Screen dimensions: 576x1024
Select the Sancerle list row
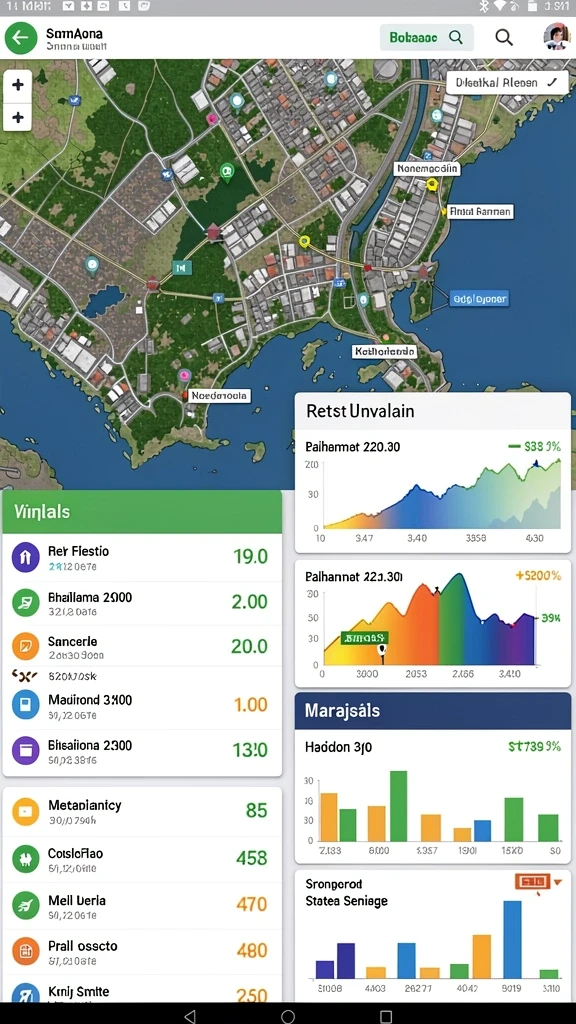(x=142, y=647)
